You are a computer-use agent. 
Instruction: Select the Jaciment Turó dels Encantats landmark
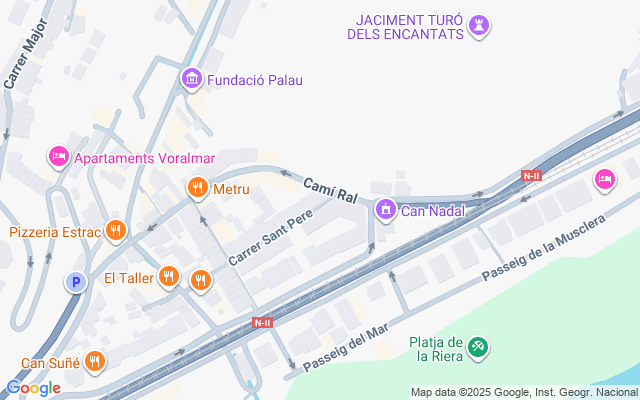click(x=481, y=24)
